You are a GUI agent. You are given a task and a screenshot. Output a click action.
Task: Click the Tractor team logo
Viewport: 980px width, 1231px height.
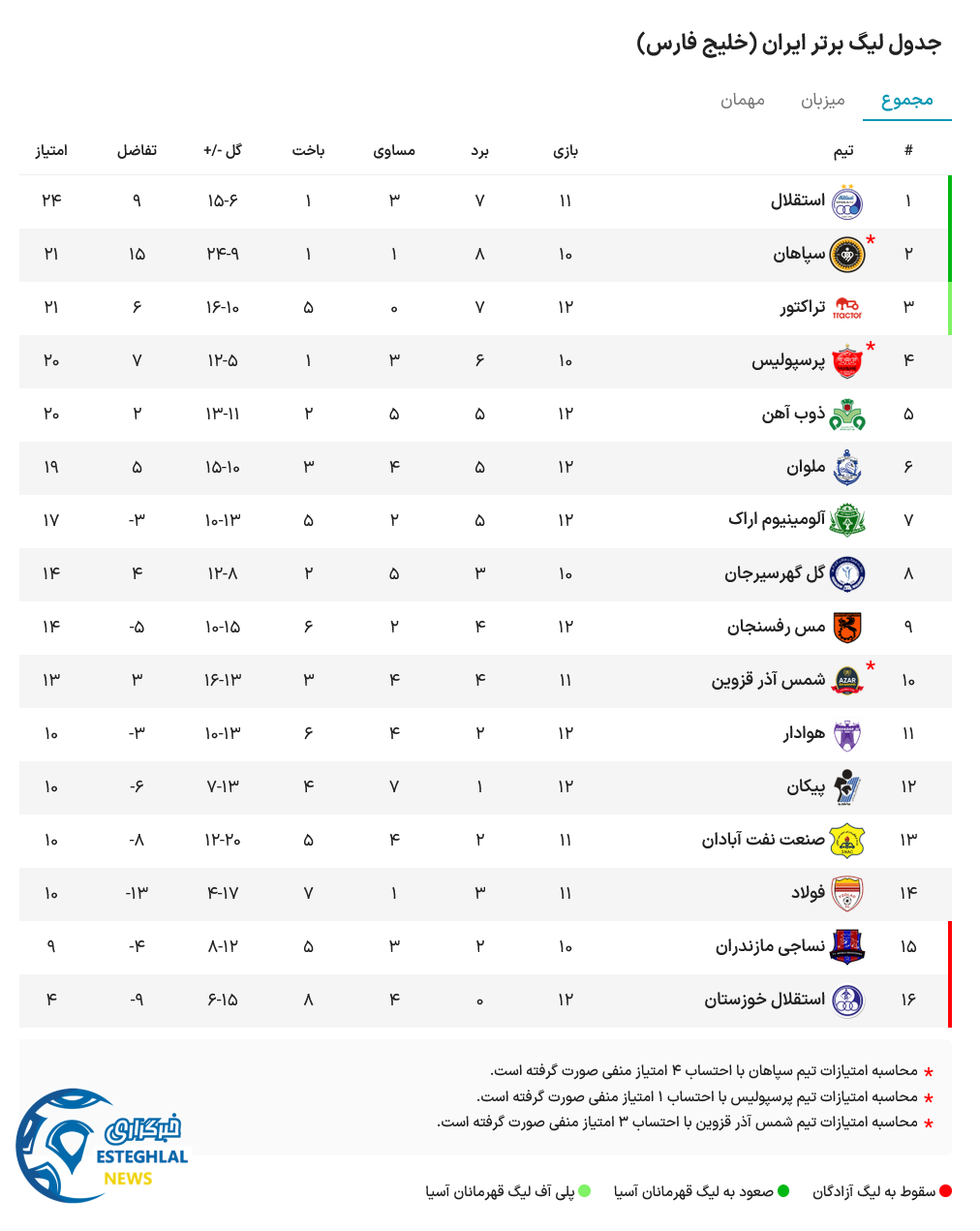[x=849, y=308]
